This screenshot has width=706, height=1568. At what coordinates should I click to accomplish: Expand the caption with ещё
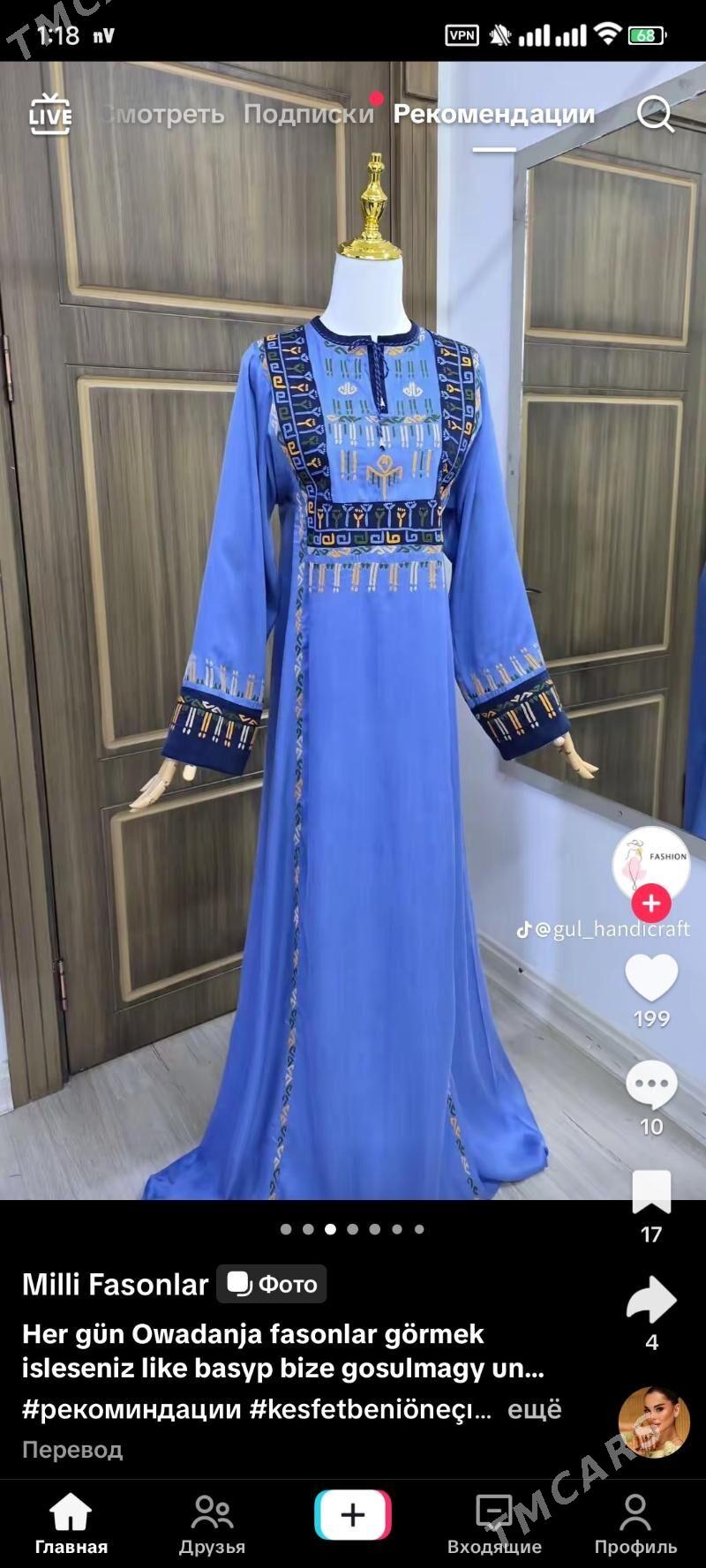pos(534,1409)
